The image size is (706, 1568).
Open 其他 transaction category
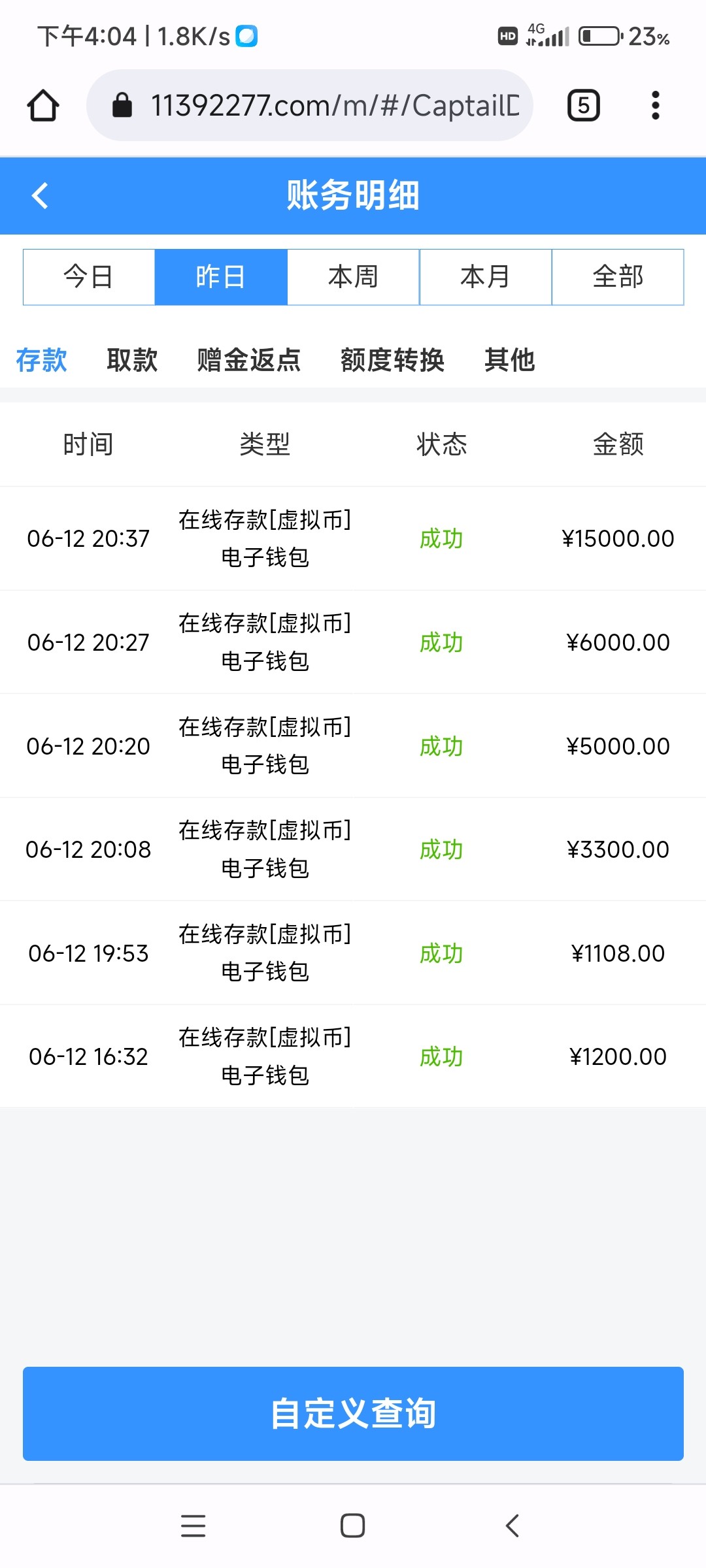pyautogui.click(x=509, y=360)
